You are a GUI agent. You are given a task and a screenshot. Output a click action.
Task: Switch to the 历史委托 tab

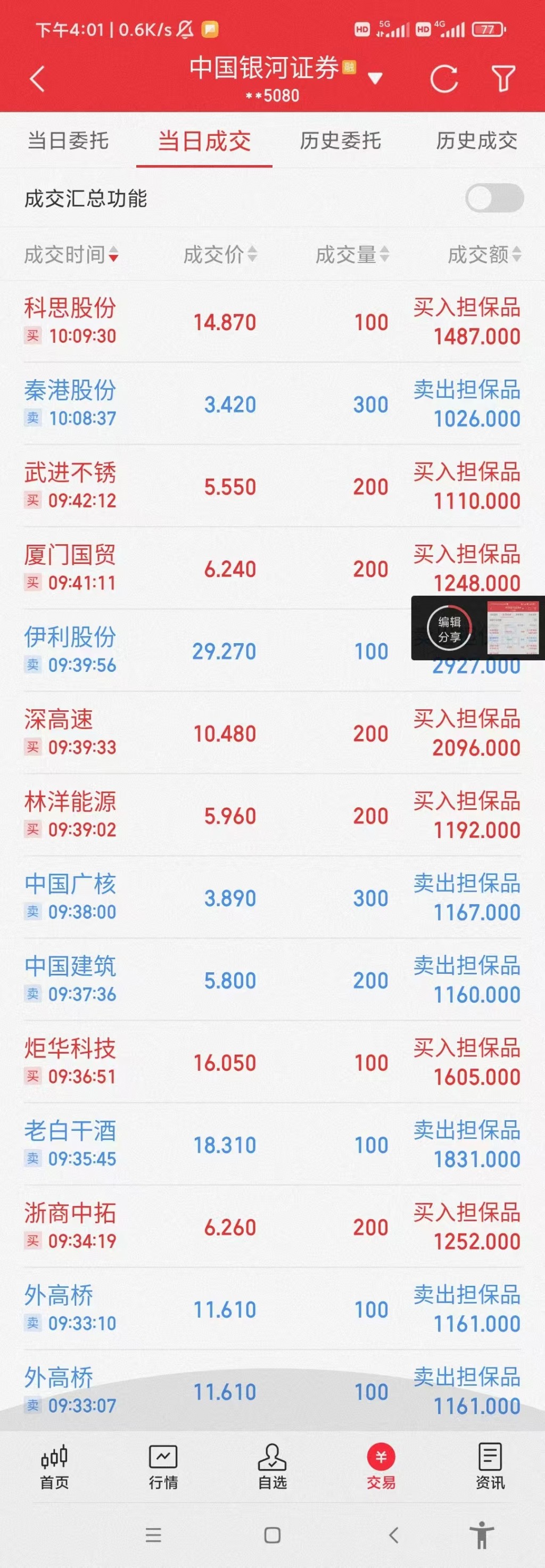tap(340, 141)
